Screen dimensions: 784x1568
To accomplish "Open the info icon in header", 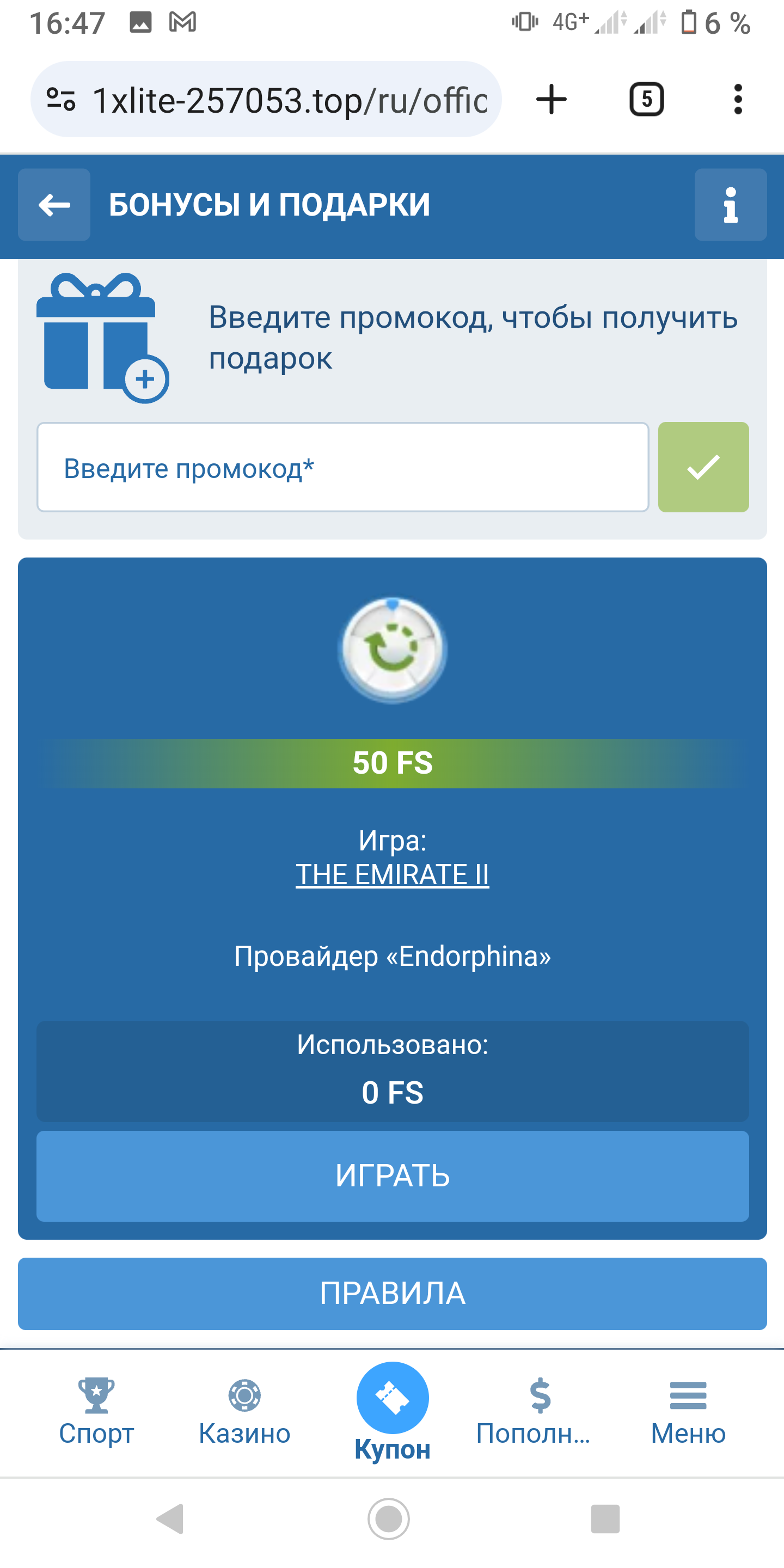I will [x=730, y=205].
